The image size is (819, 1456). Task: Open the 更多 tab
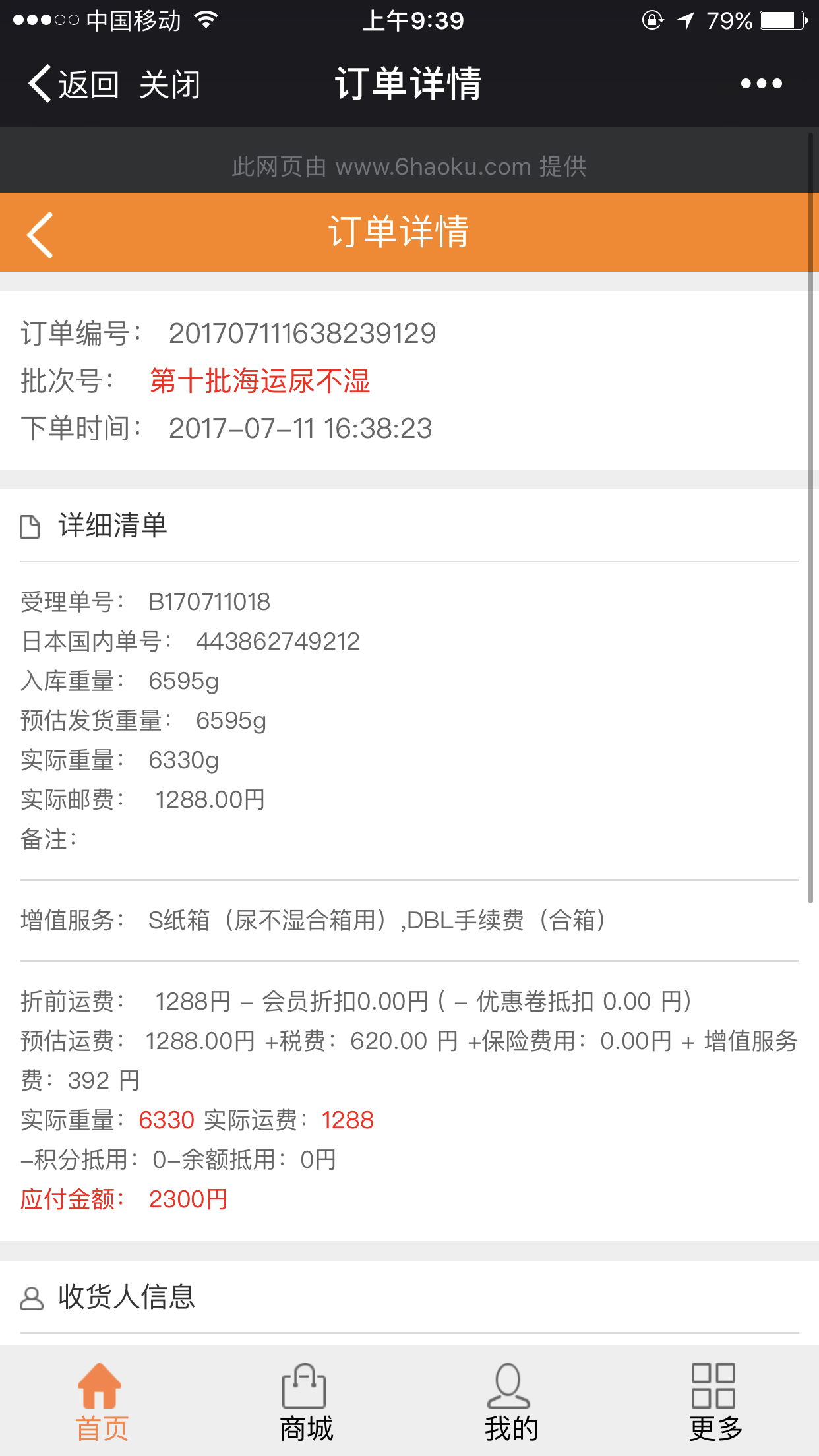716,1403
